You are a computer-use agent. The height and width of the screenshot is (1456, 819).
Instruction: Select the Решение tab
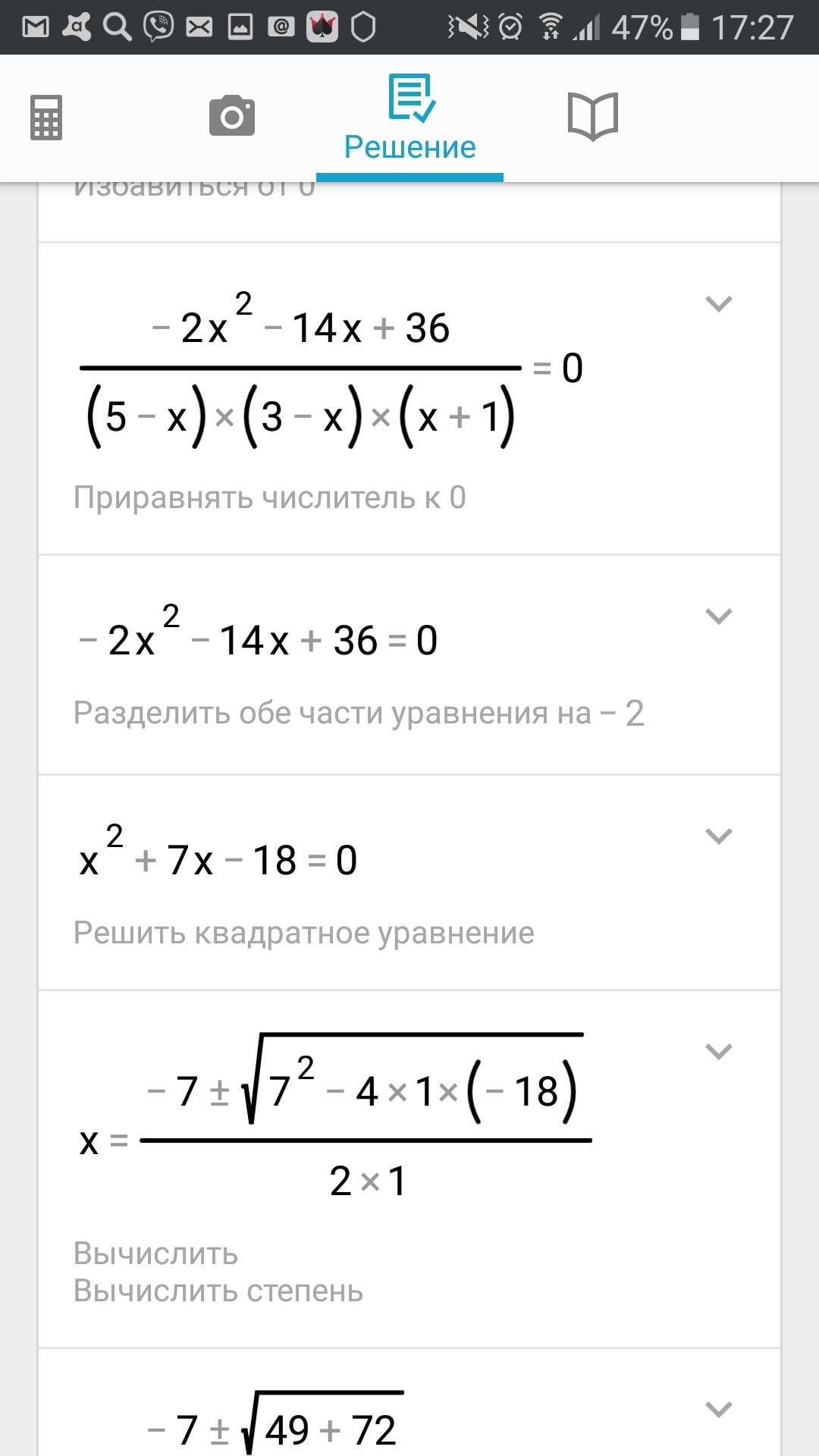pos(409,119)
